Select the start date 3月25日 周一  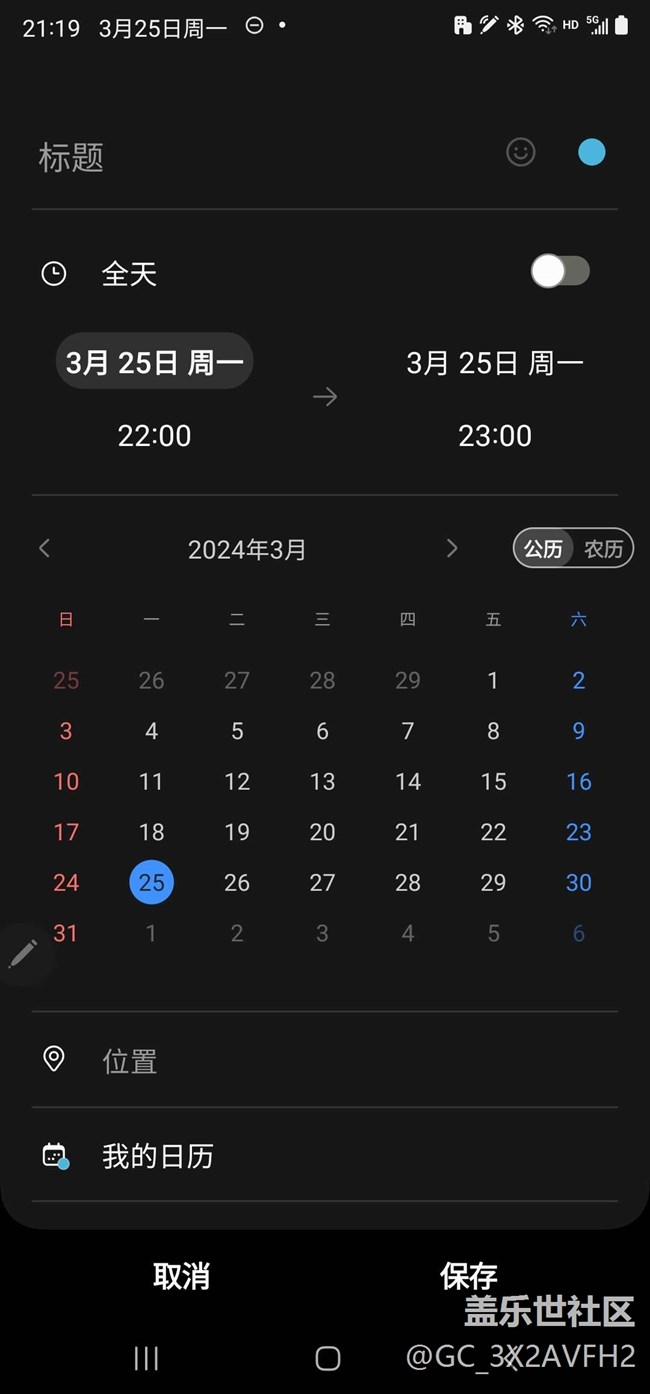tap(155, 362)
